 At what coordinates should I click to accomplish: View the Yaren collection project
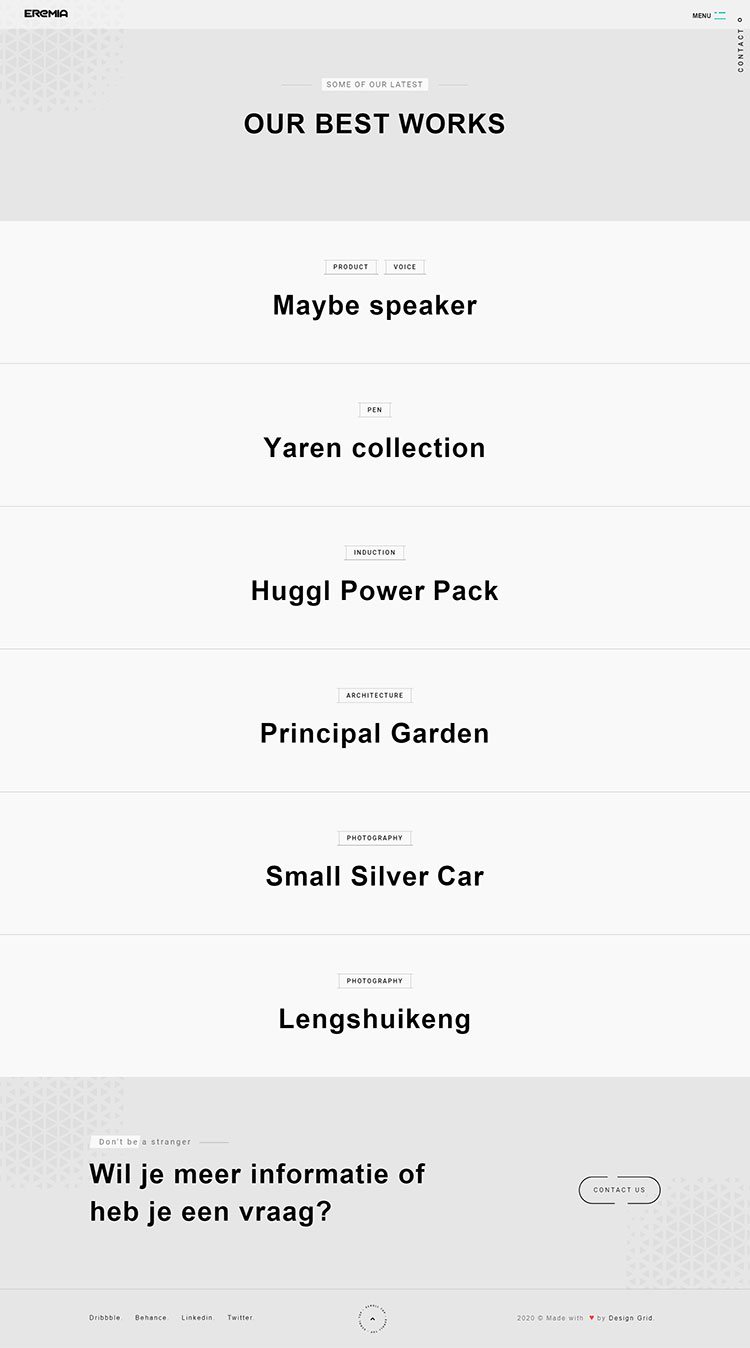pyautogui.click(x=375, y=448)
